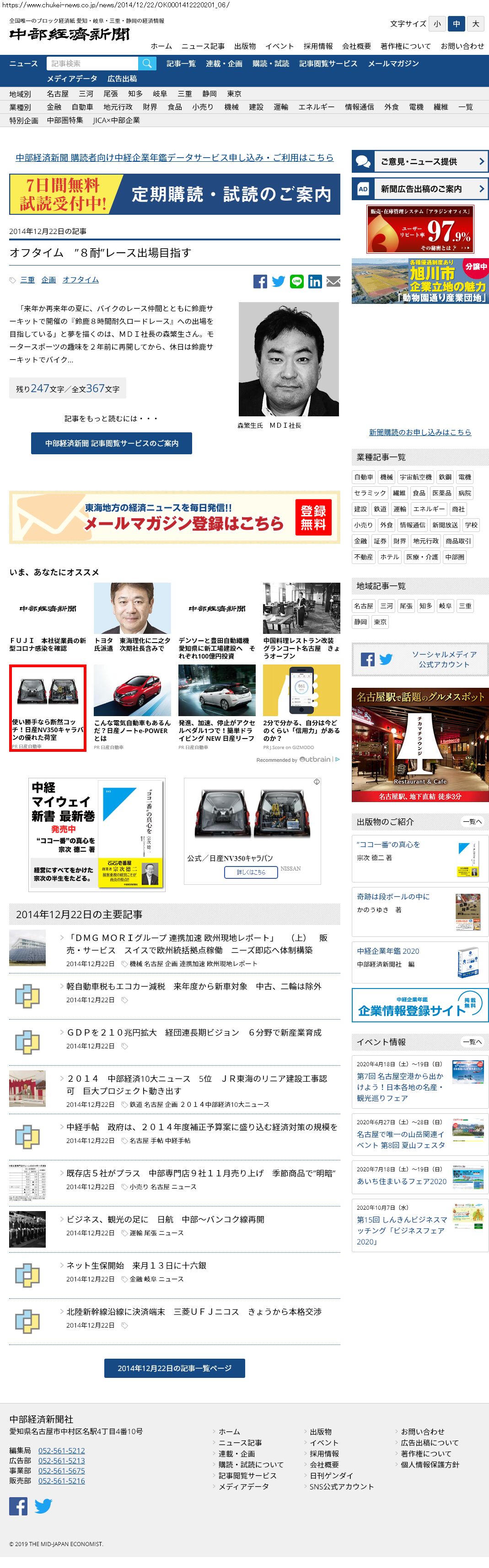Tap the メールマガジン登録はこちら banner
This screenshot has width=489, height=1568.
tap(175, 517)
